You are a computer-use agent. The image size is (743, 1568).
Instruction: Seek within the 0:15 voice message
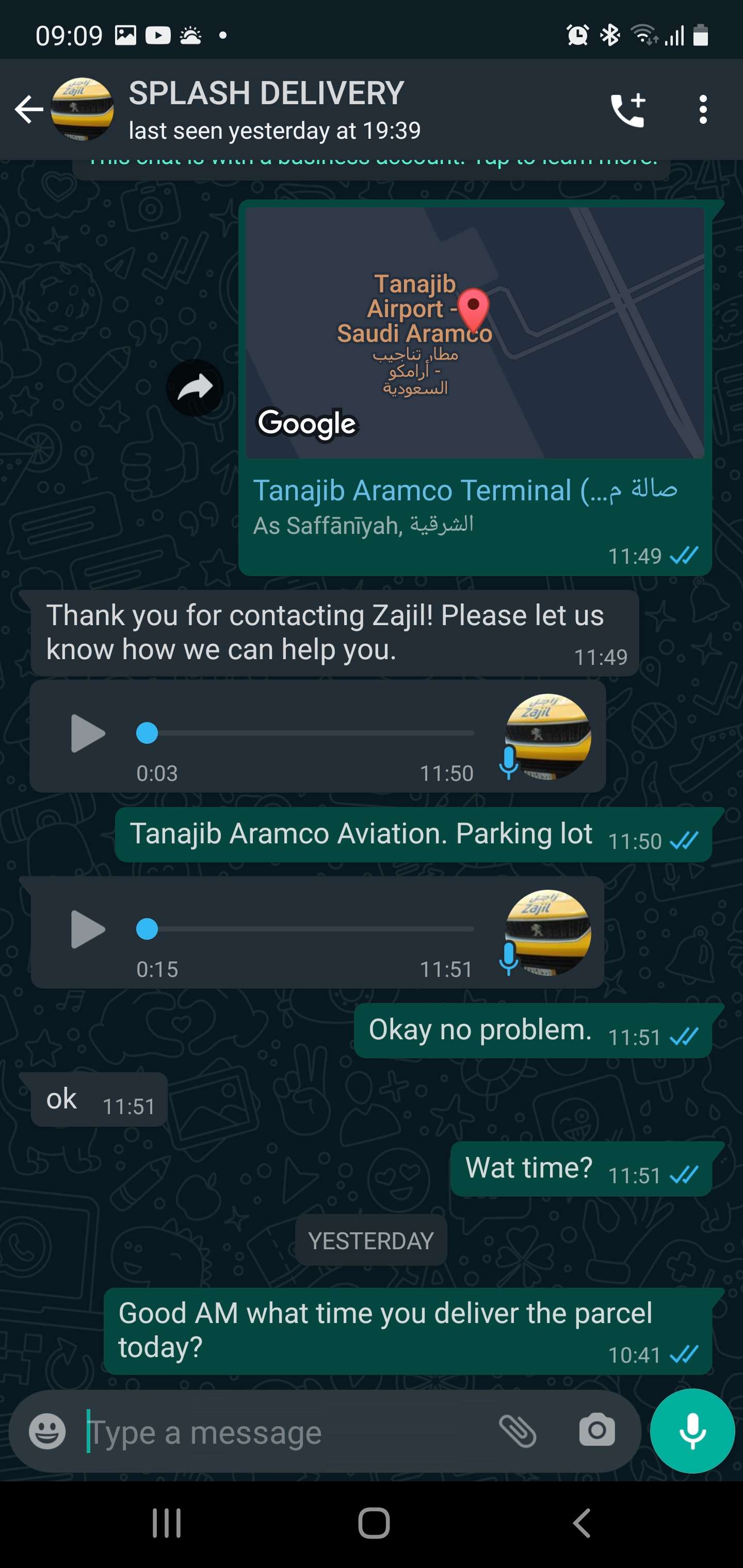(304, 929)
